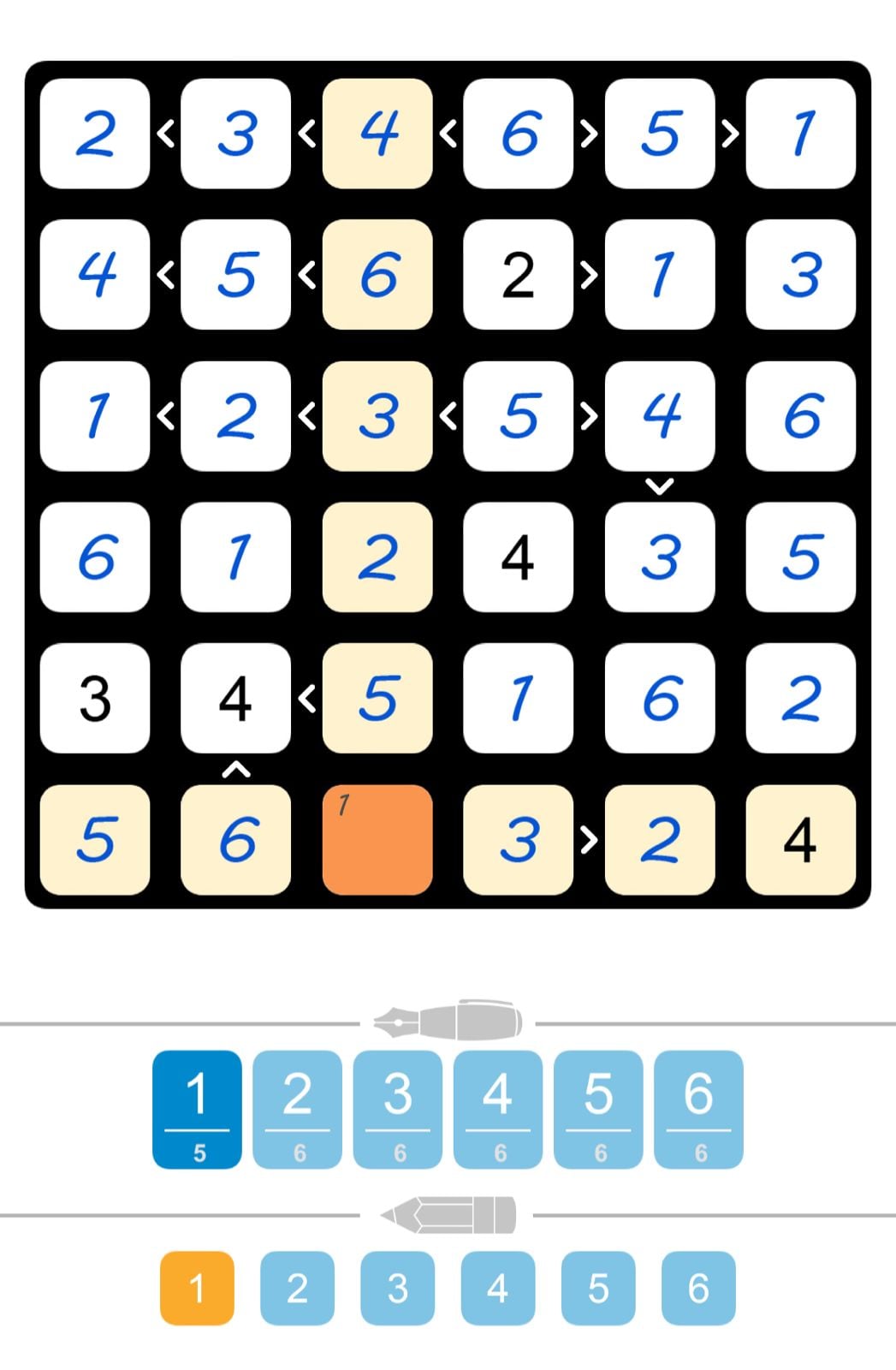The height and width of the screenshot is (1370, 896).
Task: Mark pencil note 4 from the pencil row
Action: (497, 1288)
